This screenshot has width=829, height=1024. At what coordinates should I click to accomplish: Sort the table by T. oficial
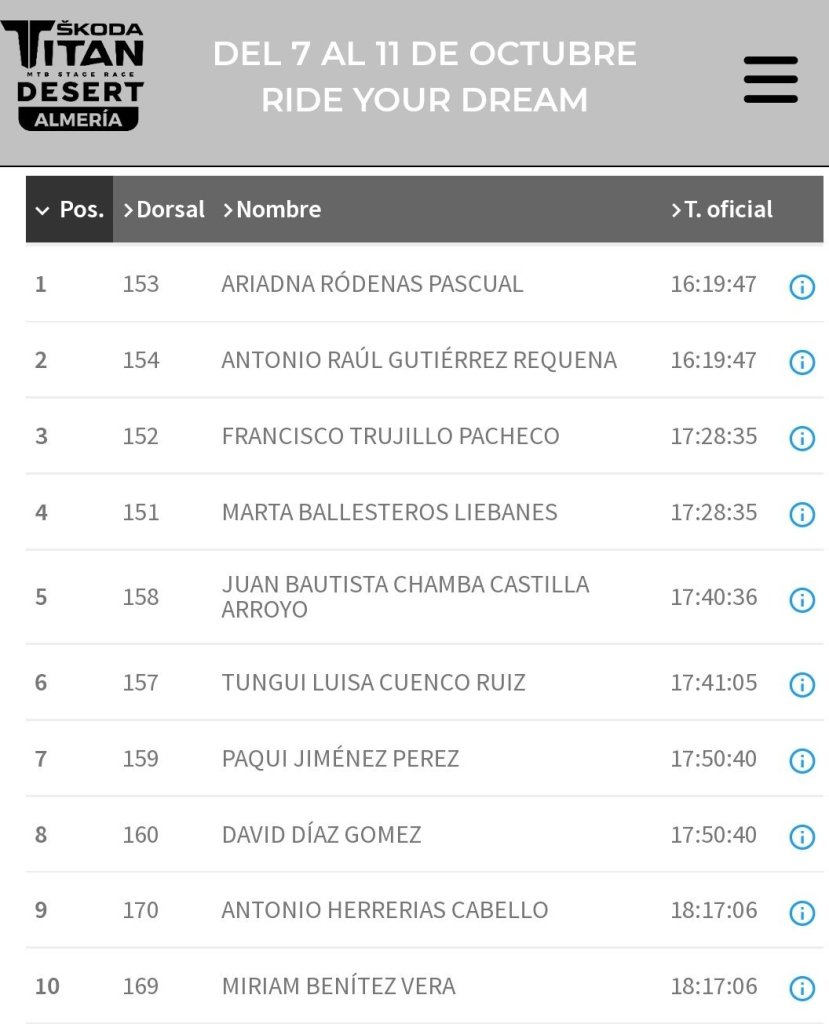(x=722, y=210)
